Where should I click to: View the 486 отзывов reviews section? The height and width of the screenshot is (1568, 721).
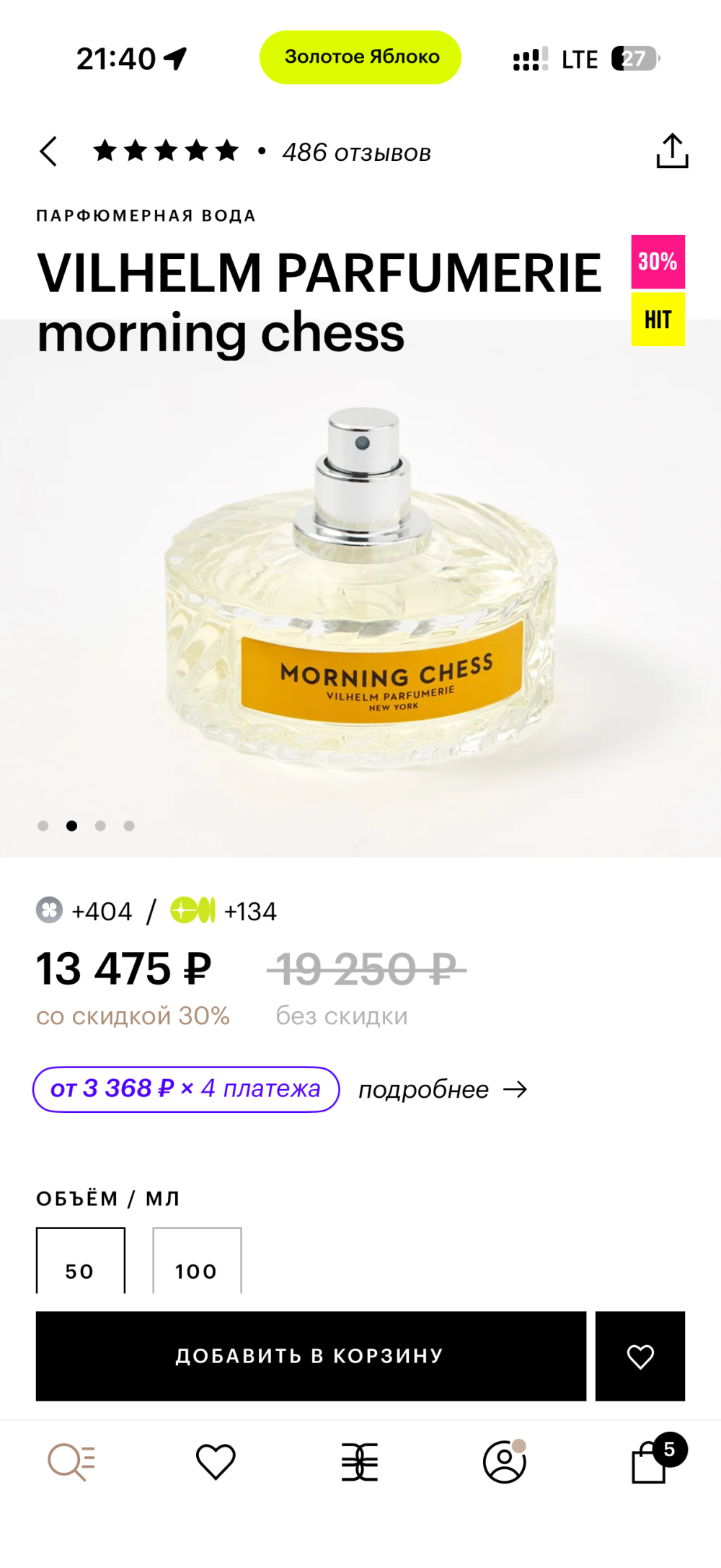(357, 151)
